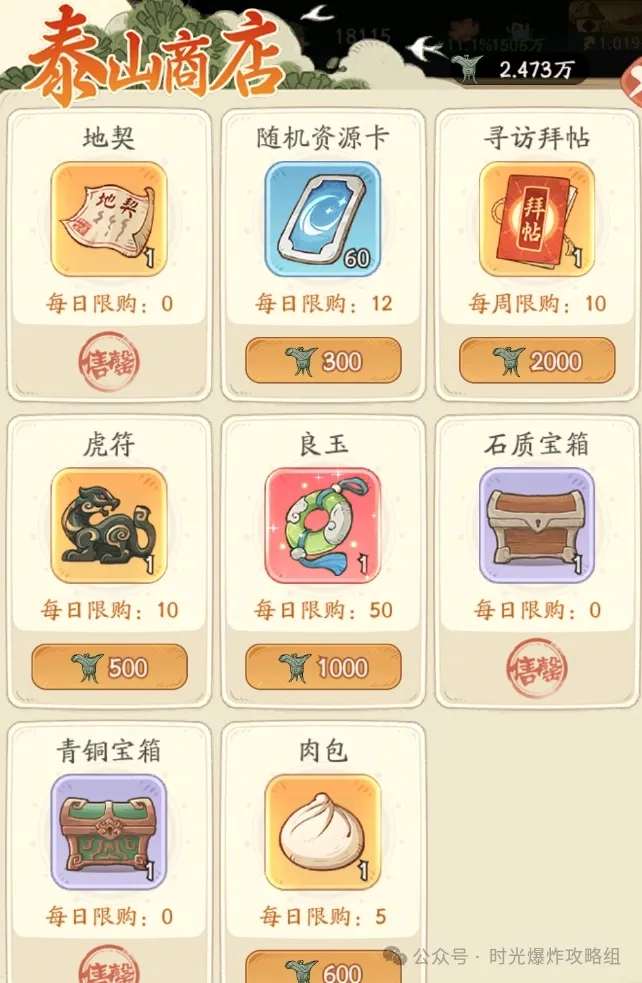Open the 青铜宝箱 chest icon
Image resolution: width=642 pixels, height=983 pixels.
coord(109,831)
